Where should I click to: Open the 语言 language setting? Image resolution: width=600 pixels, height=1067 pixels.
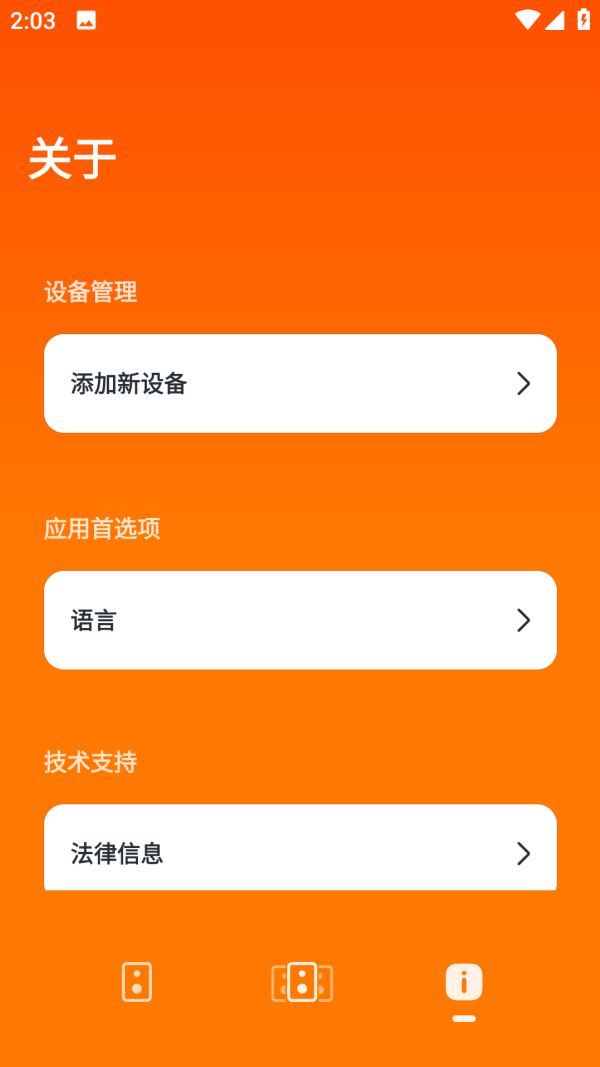click(x=300, y=620)
